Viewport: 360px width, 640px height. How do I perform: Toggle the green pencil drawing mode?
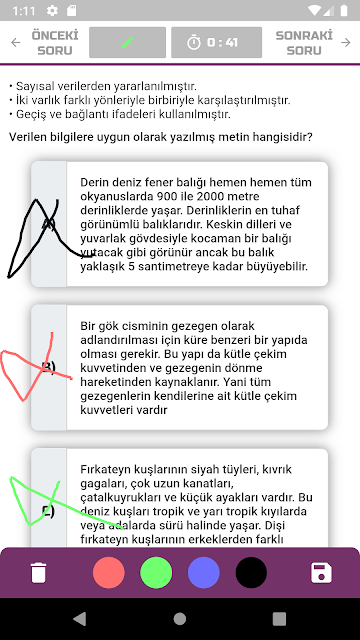[x=127, y=42]
